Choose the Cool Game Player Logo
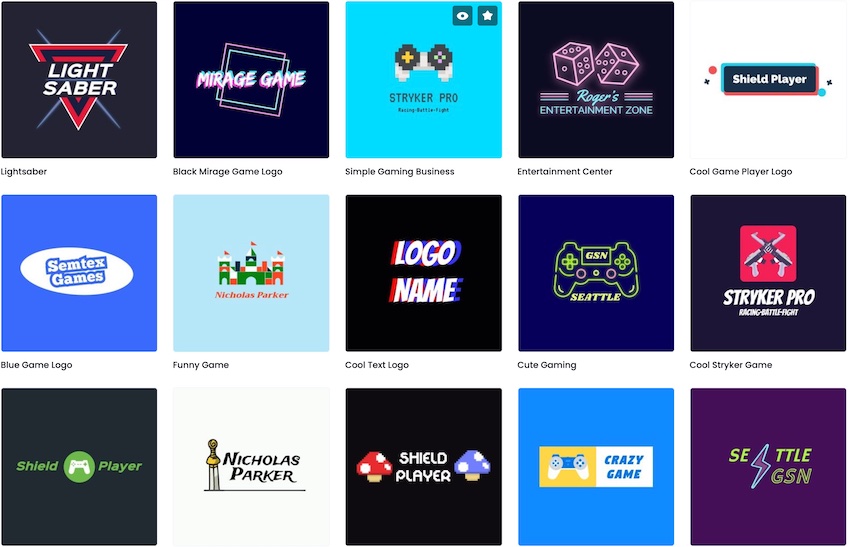The image size is (850, 547). coord(768,80)
